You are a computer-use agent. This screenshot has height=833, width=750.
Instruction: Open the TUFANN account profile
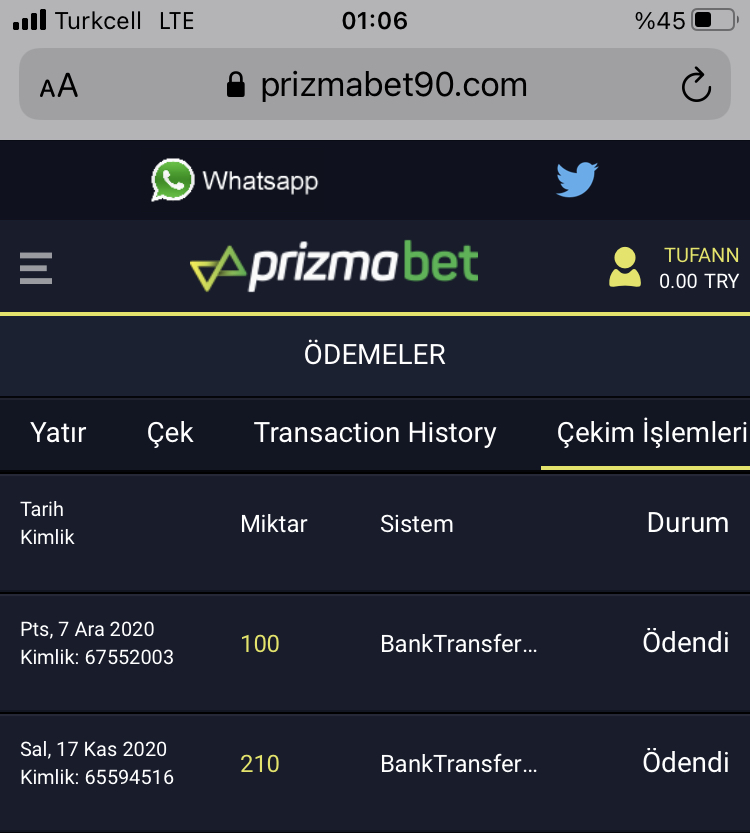[674, 268]
